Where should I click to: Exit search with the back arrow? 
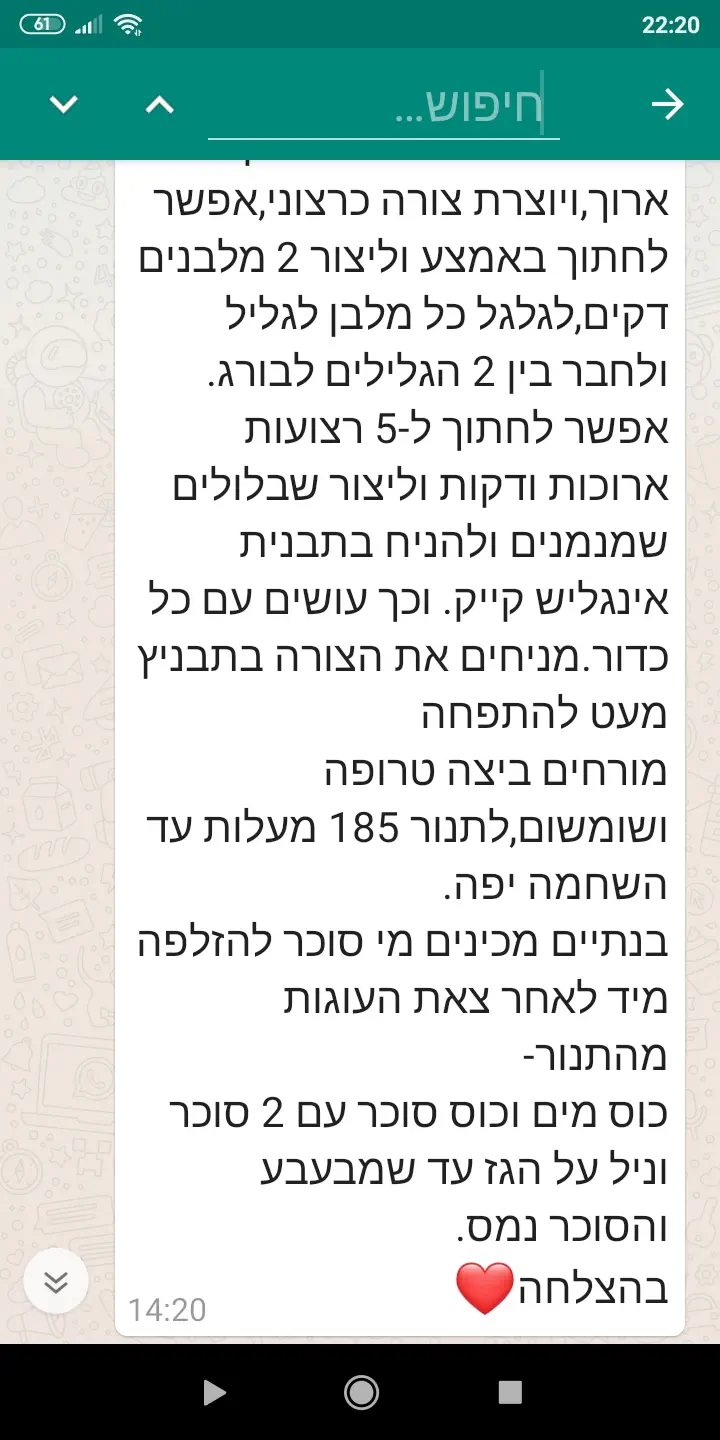click(667, 105)
